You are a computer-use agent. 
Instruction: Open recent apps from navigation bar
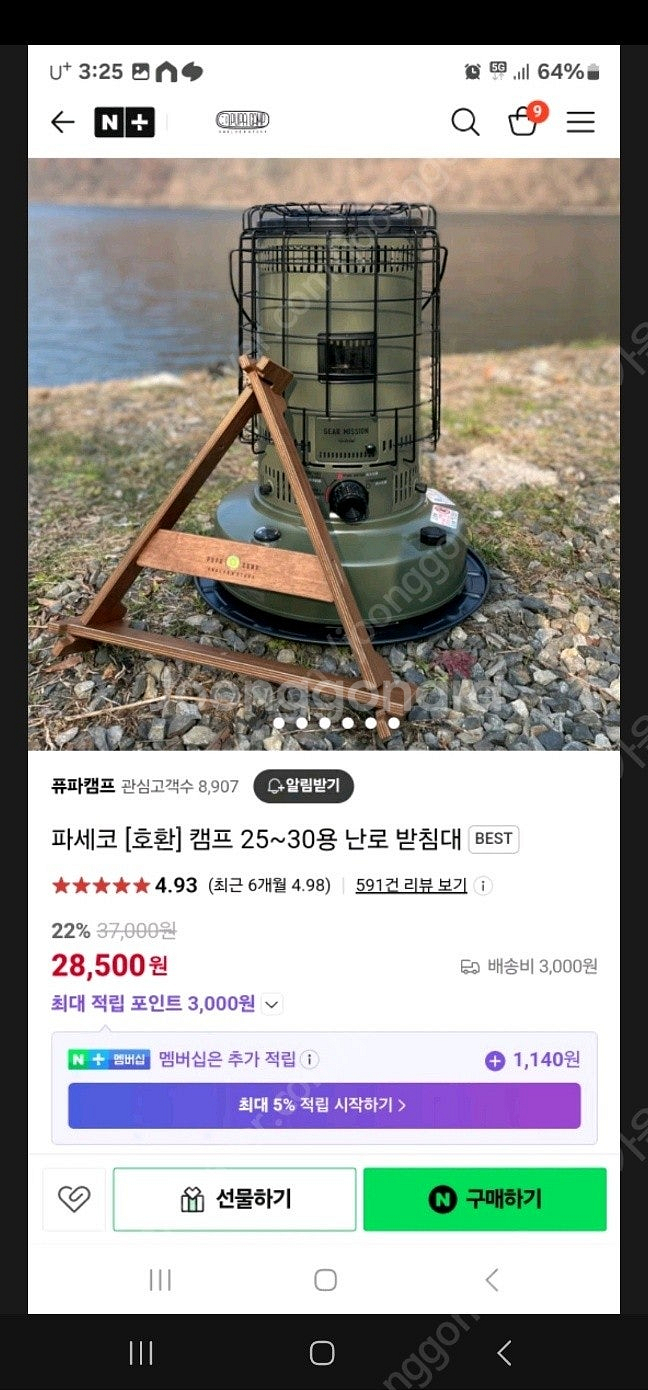pos(141,1353)
